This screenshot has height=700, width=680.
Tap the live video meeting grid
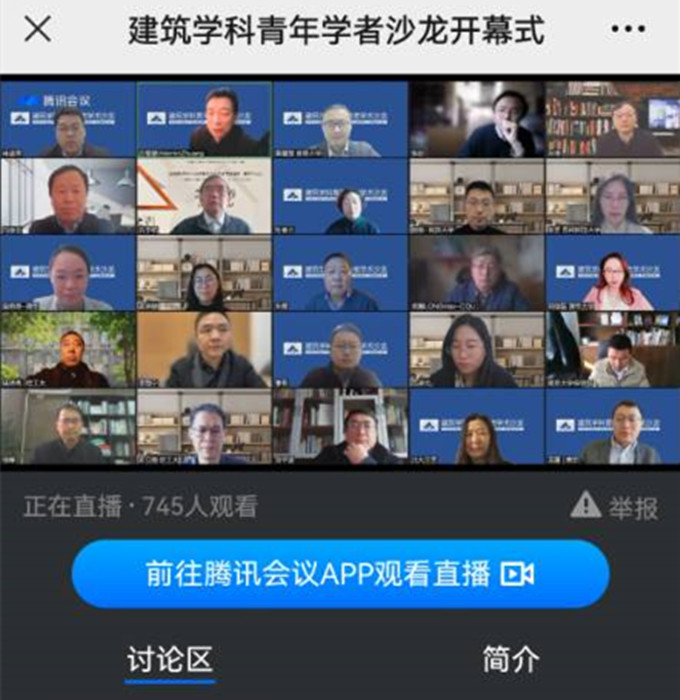click(340, 273)
